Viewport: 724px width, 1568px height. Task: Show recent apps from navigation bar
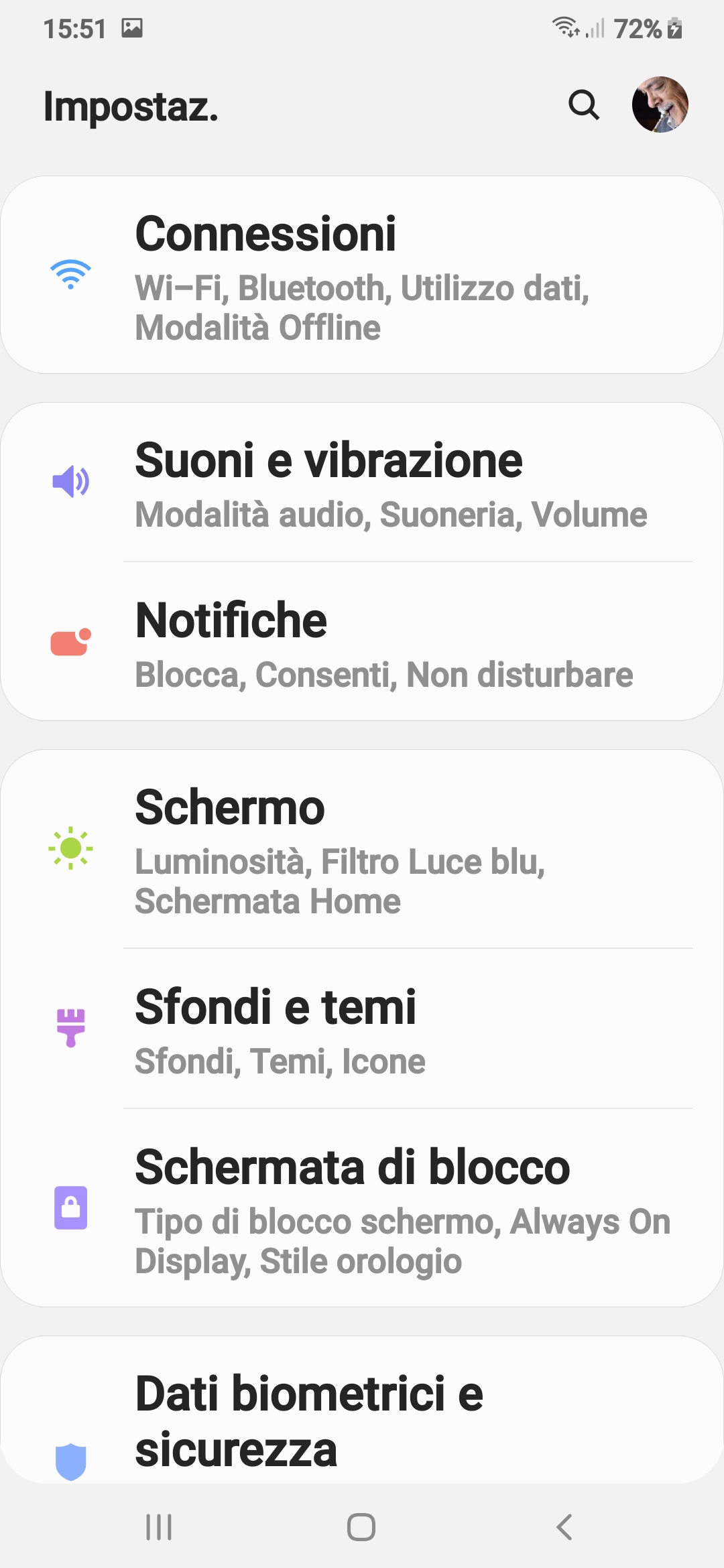pos(159,1527)
